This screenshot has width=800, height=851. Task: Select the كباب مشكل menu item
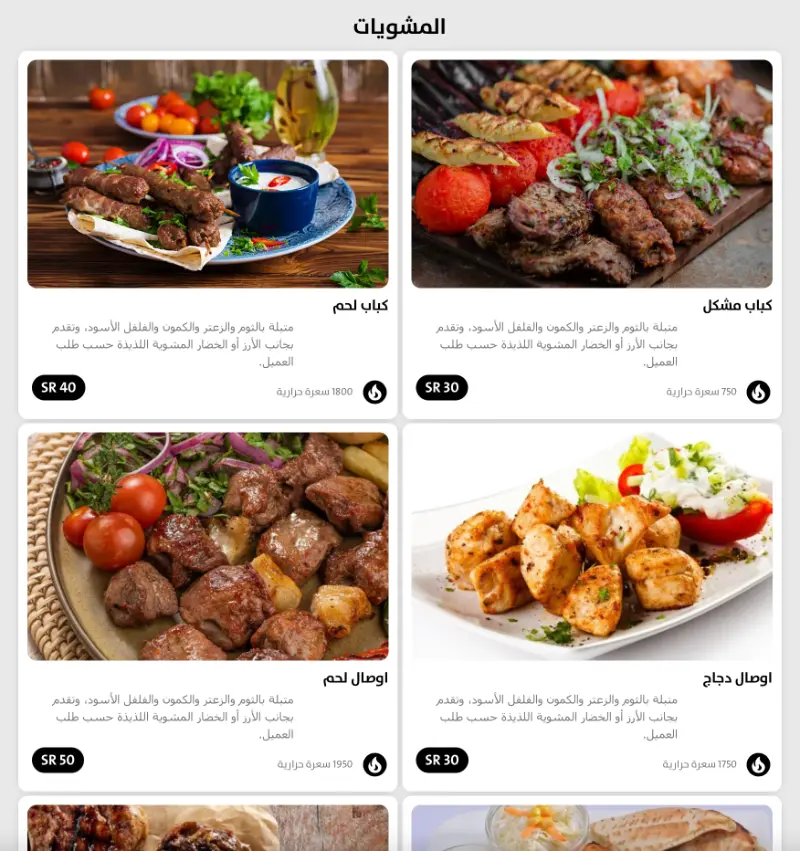tap(592, 175)
